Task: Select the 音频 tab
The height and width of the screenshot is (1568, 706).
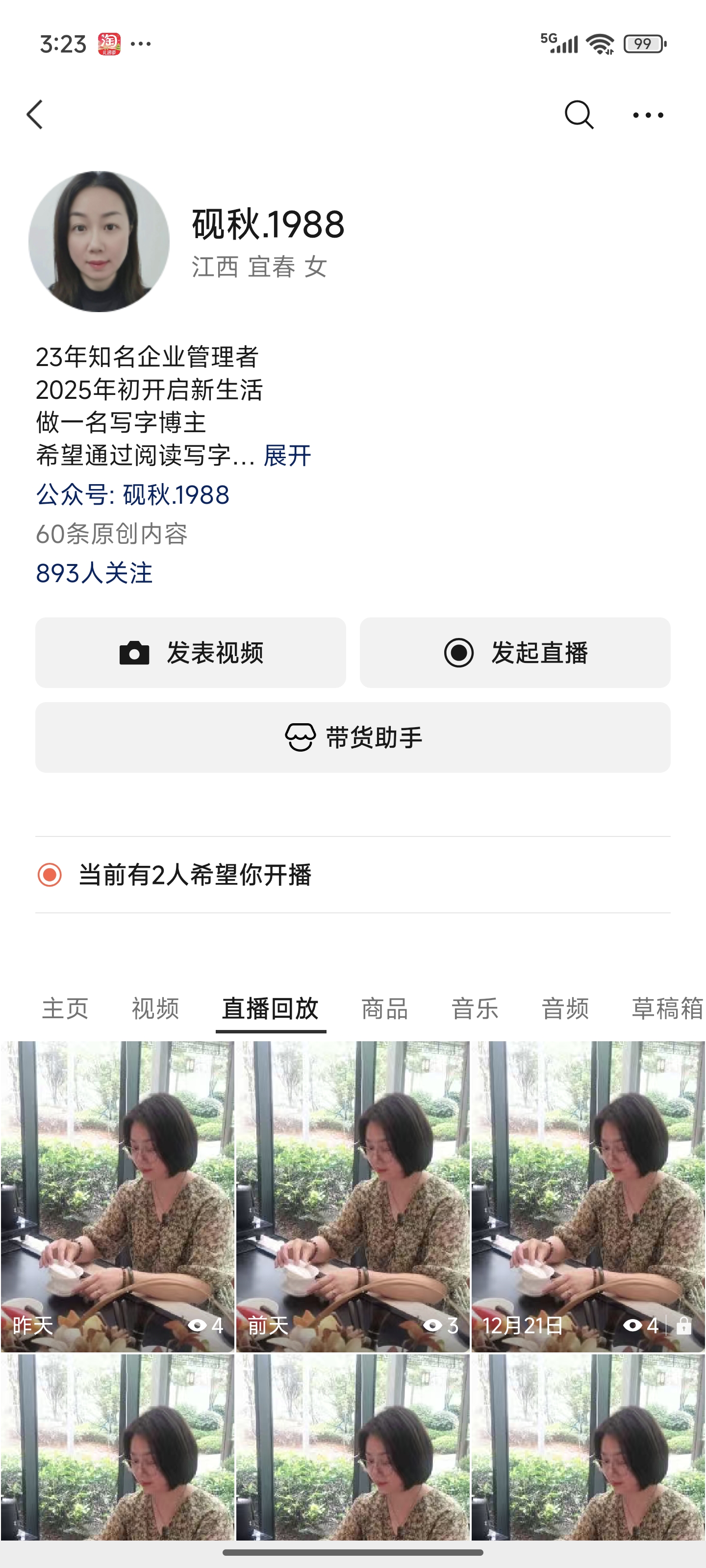Action: tap(565, 1008)
